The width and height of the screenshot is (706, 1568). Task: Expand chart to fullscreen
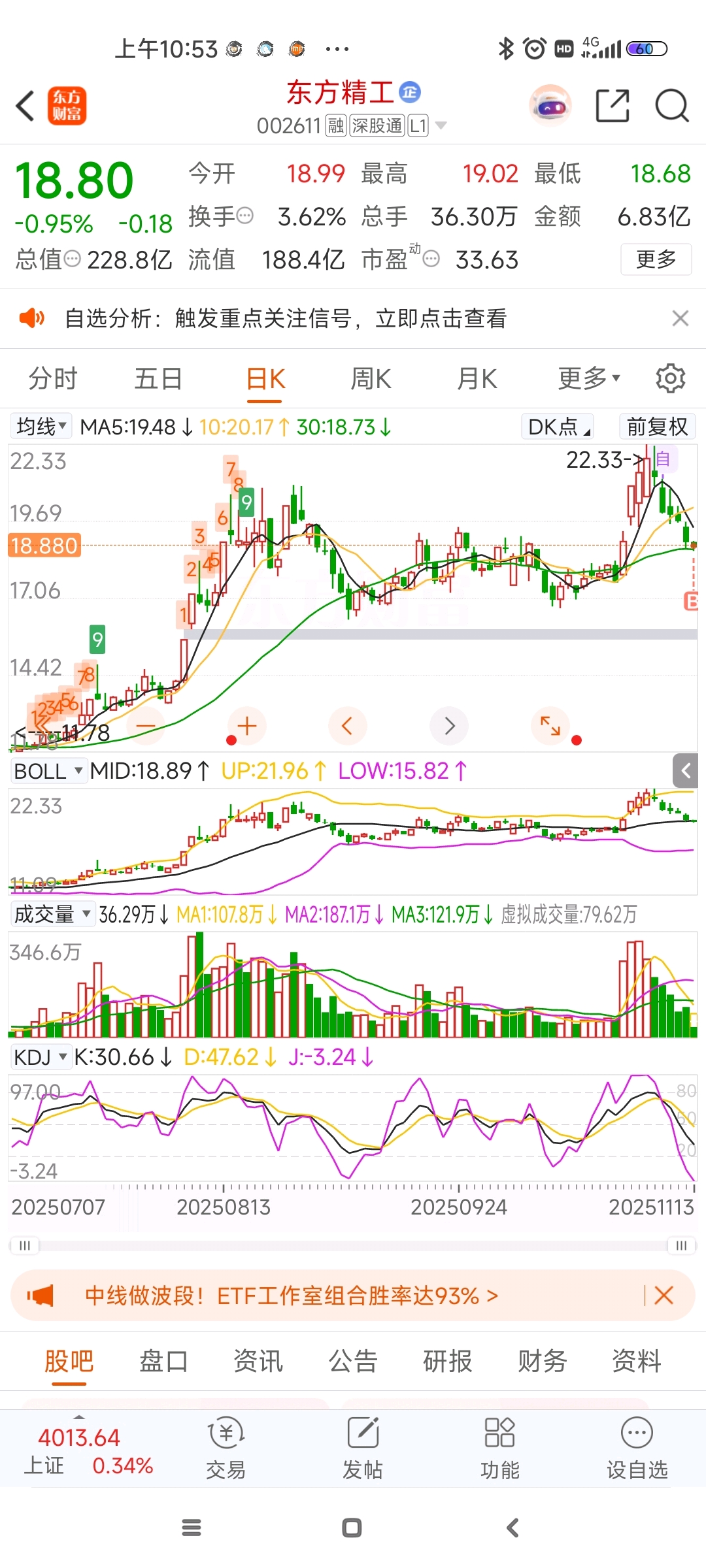click(x=550, y=726)
